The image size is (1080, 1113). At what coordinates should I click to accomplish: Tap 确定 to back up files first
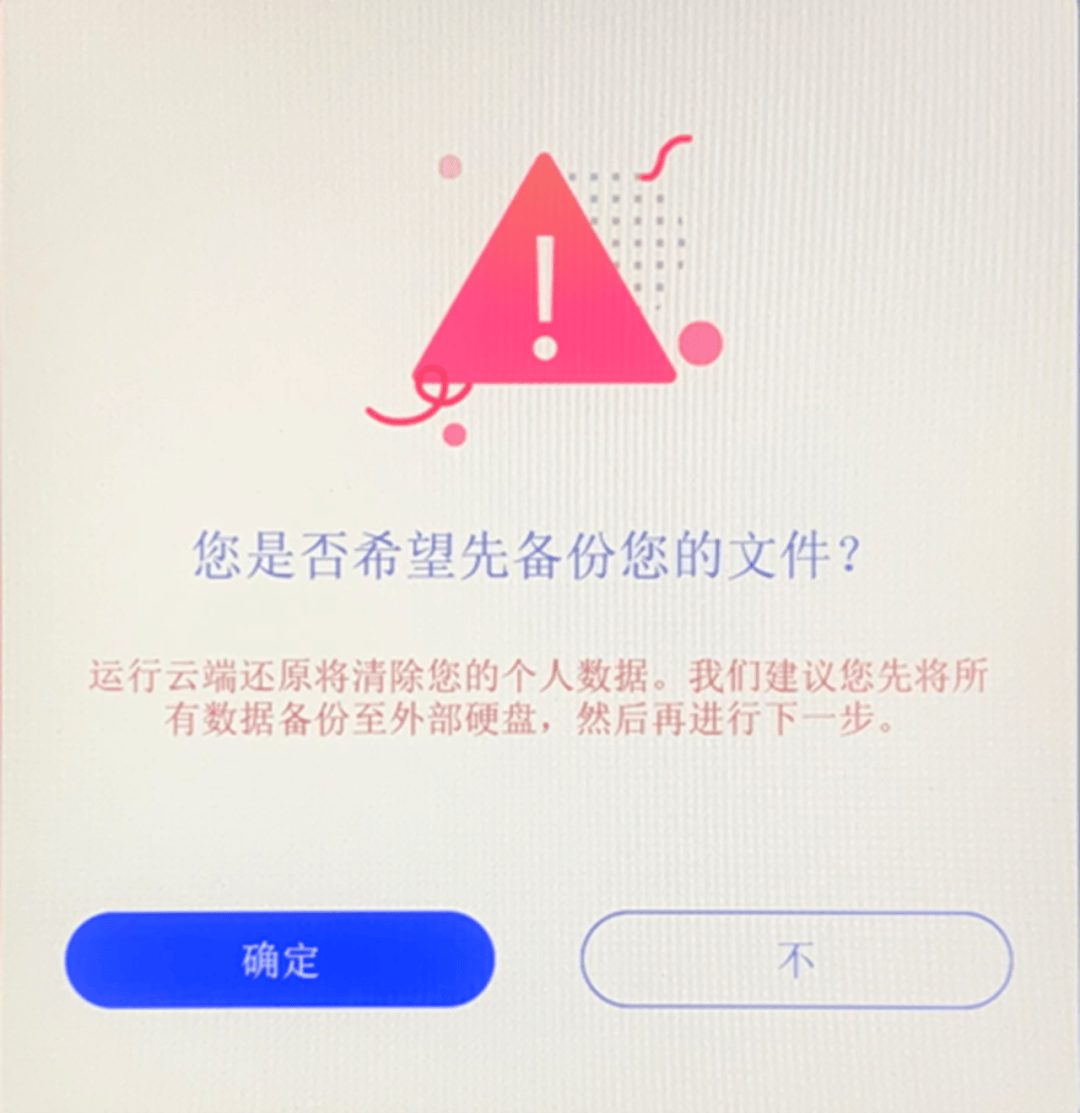point(280,959)
